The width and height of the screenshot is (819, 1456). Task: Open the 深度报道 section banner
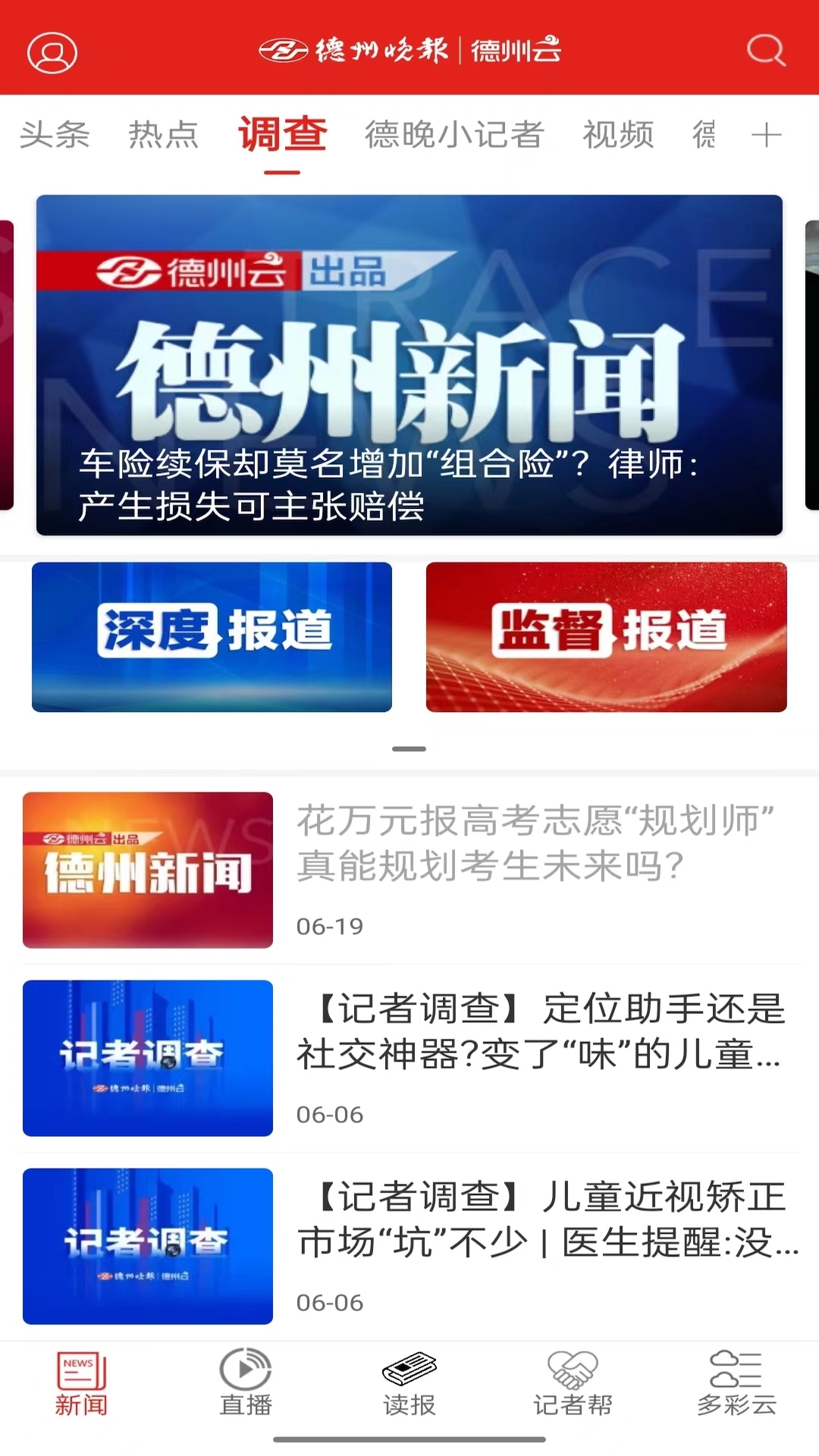(x=212, y=637)
